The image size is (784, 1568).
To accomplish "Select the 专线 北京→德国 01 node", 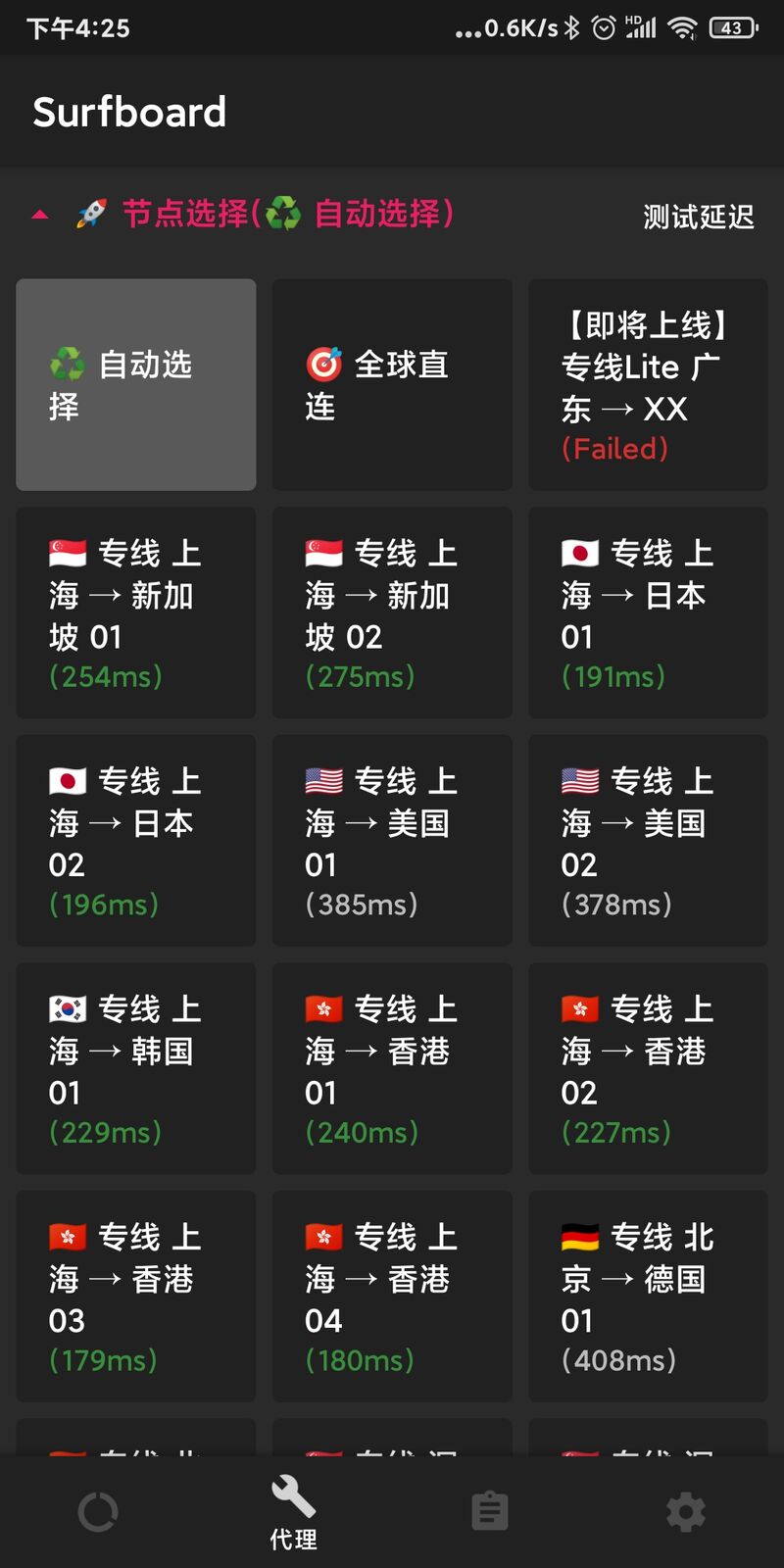I will [647, 1297].
